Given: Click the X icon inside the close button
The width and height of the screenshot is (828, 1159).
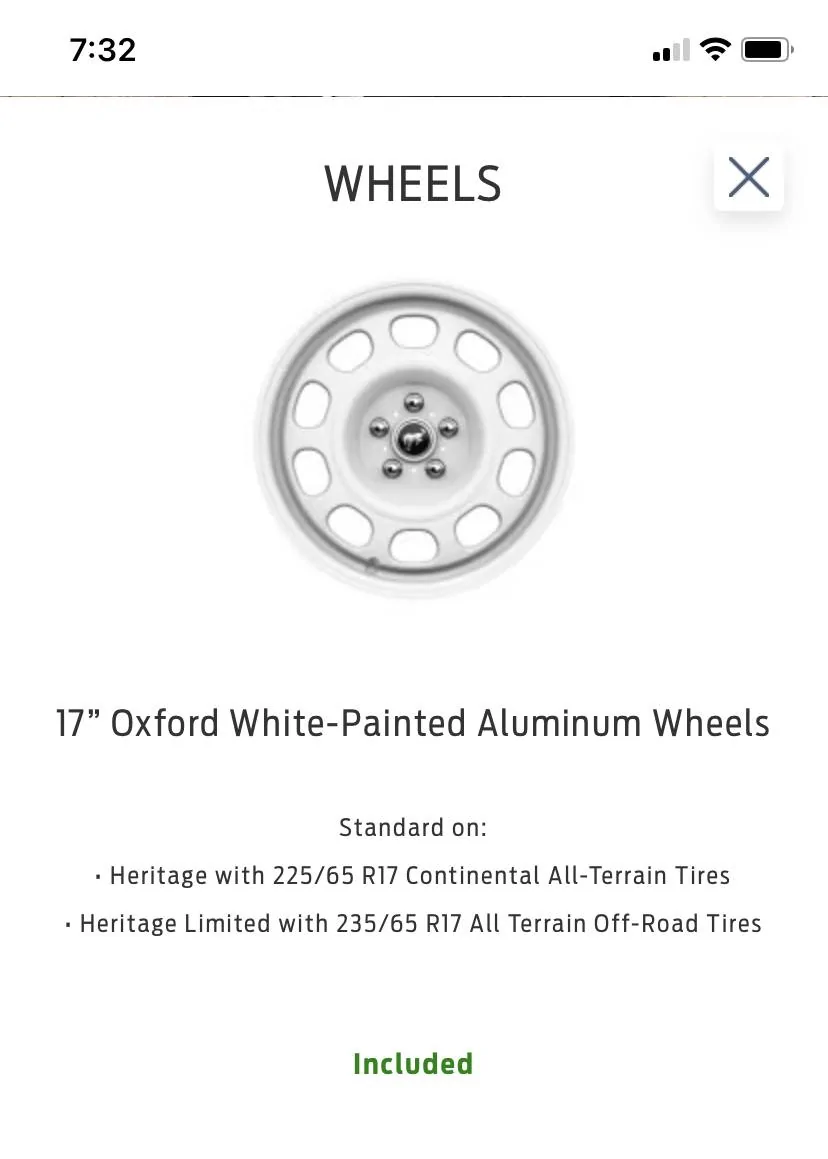Looking at the screenshot, I should (748, 176).
